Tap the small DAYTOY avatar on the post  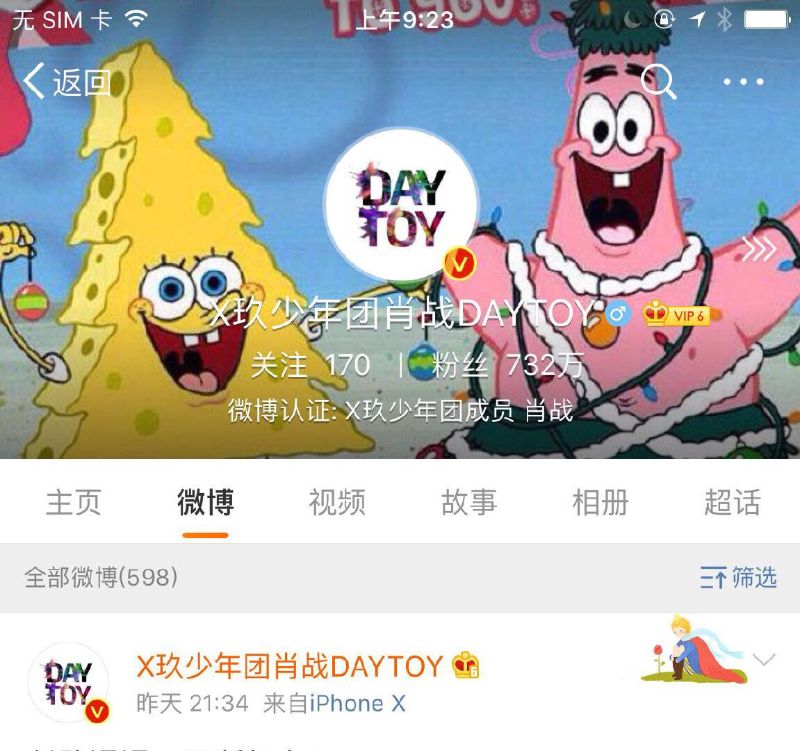click(68, 682)
